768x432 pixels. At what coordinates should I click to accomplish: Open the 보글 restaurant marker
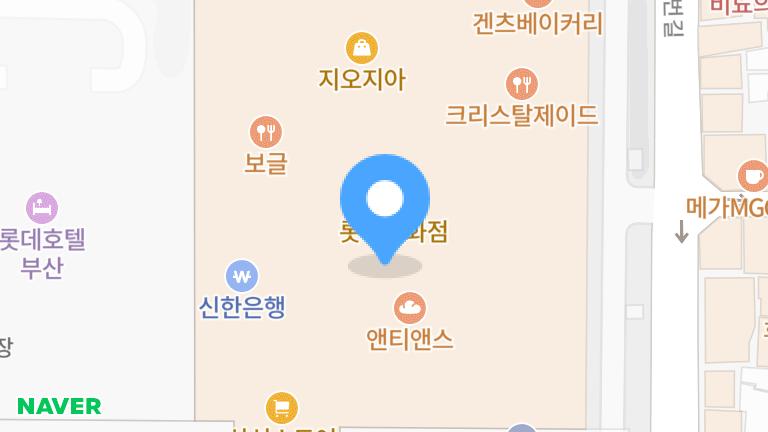(x=265, y=131)
